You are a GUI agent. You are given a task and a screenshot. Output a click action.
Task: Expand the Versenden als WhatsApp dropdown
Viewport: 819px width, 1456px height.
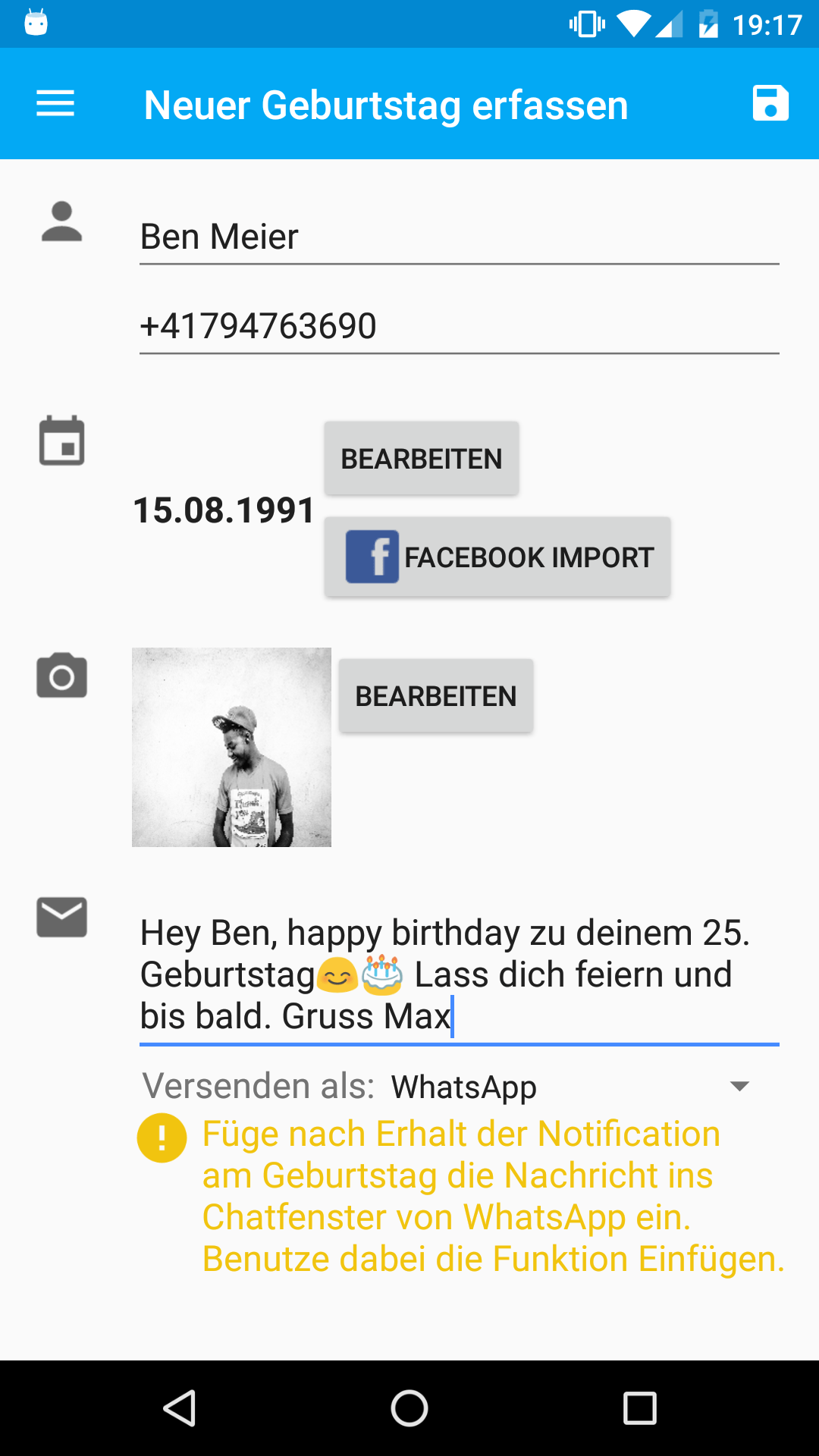pos(569,1087)
